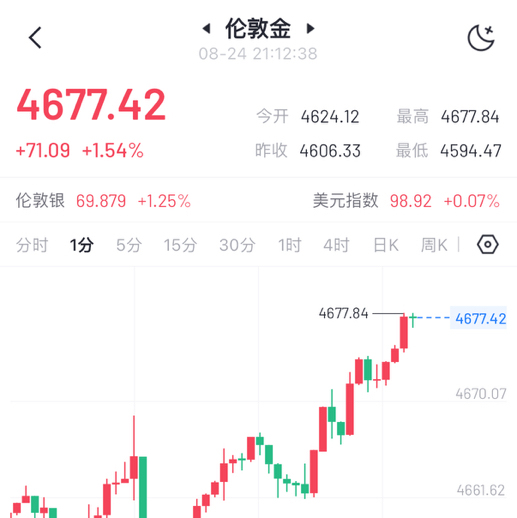Toggle night mode with the moon icon
517x518 pixels.
click(481, 38)
